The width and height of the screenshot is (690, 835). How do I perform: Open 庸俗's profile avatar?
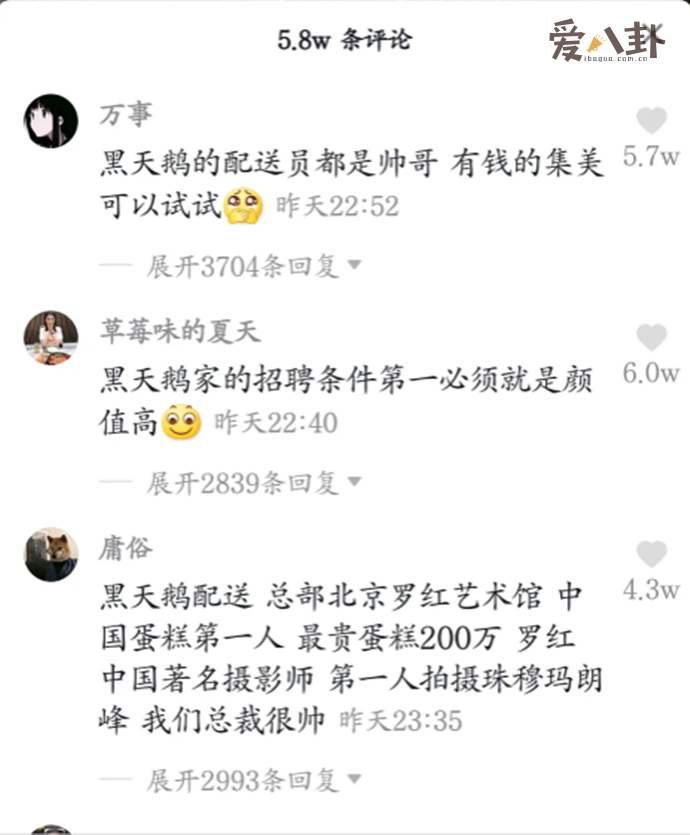point(51,555)
